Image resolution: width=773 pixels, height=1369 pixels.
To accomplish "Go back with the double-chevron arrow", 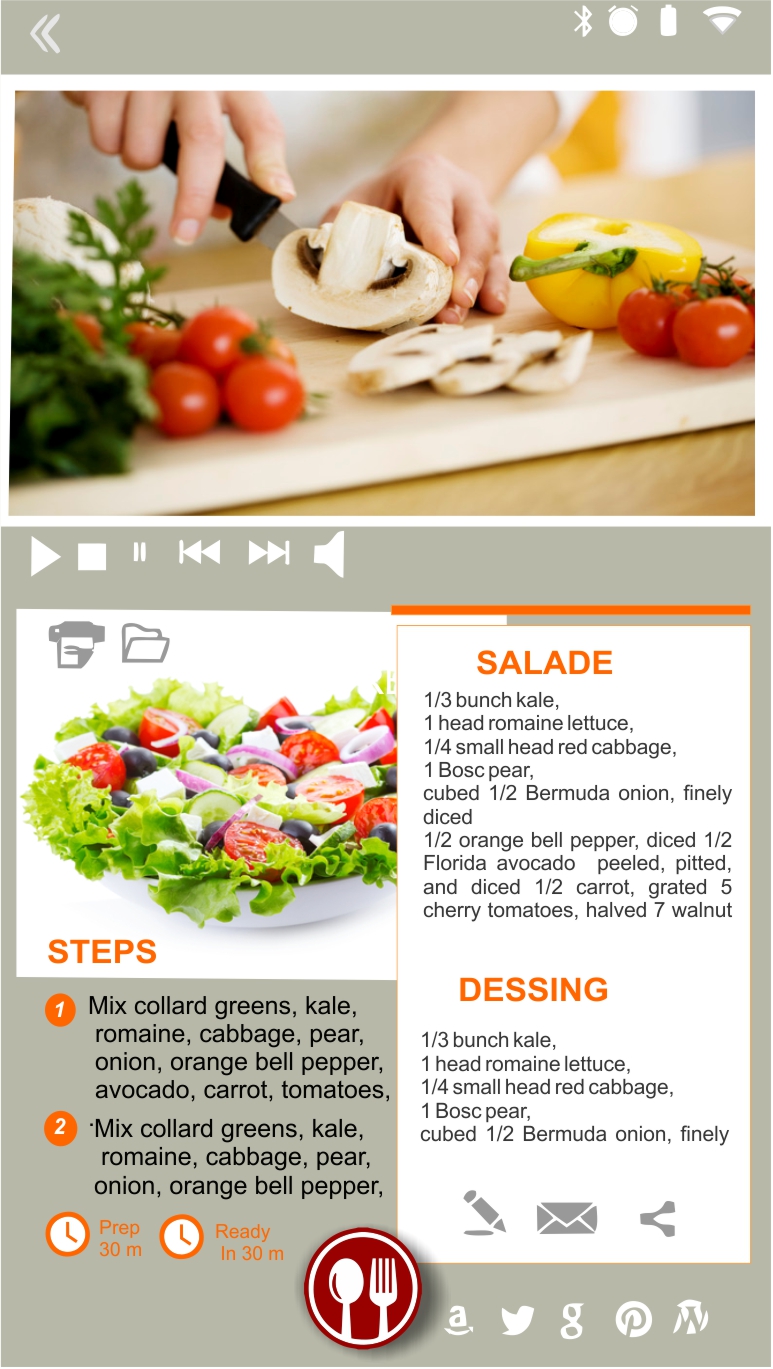I will (x=45, y=34).
